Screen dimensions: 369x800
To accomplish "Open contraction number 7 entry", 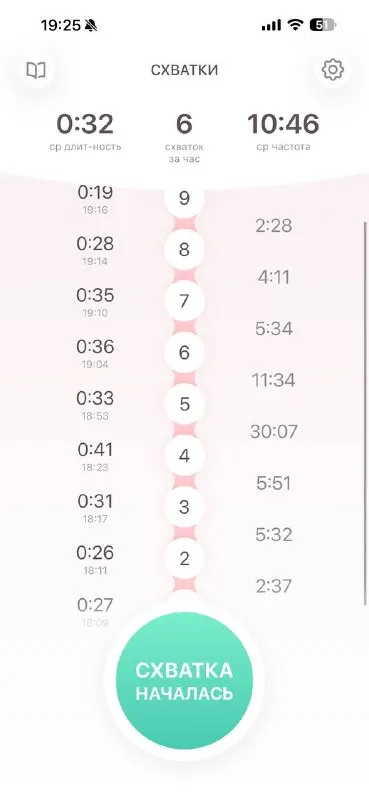I will [184, 301].
